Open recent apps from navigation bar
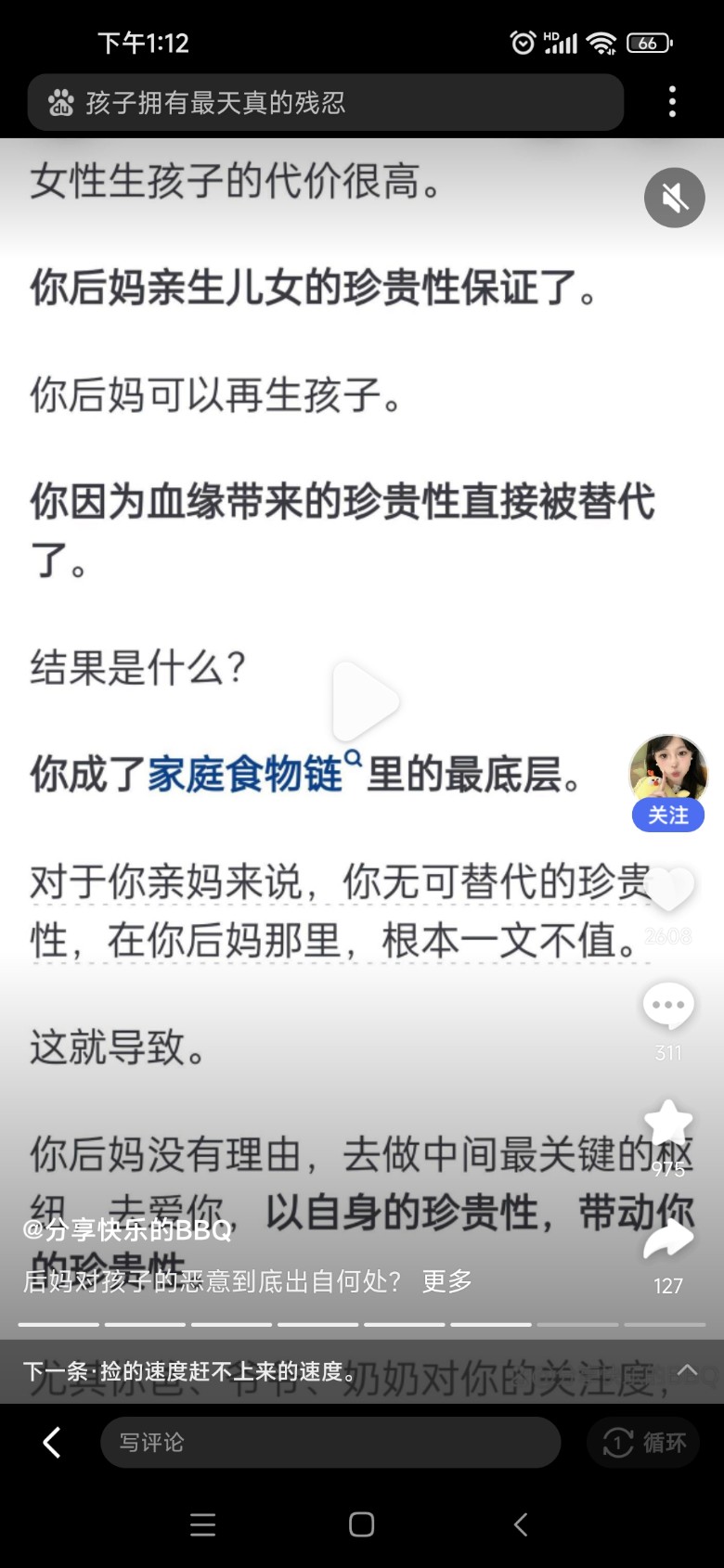The height and width of the screenshot is (1568, 724). click(202, 1524)
